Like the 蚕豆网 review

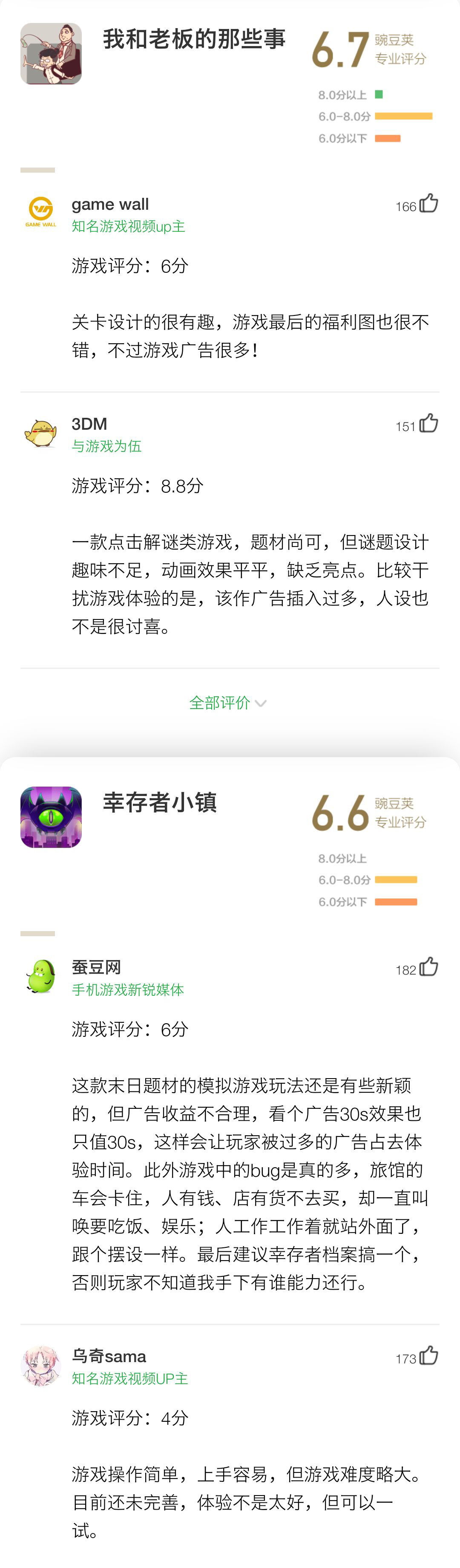[x=428, y=966]
